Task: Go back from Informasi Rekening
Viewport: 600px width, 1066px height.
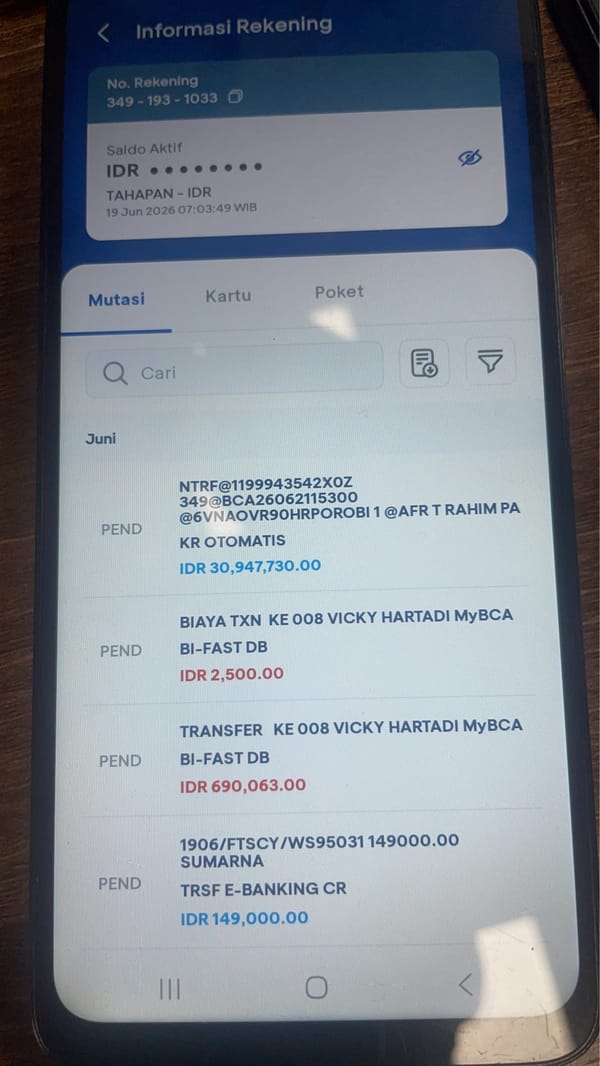Action: coord(103,33)
